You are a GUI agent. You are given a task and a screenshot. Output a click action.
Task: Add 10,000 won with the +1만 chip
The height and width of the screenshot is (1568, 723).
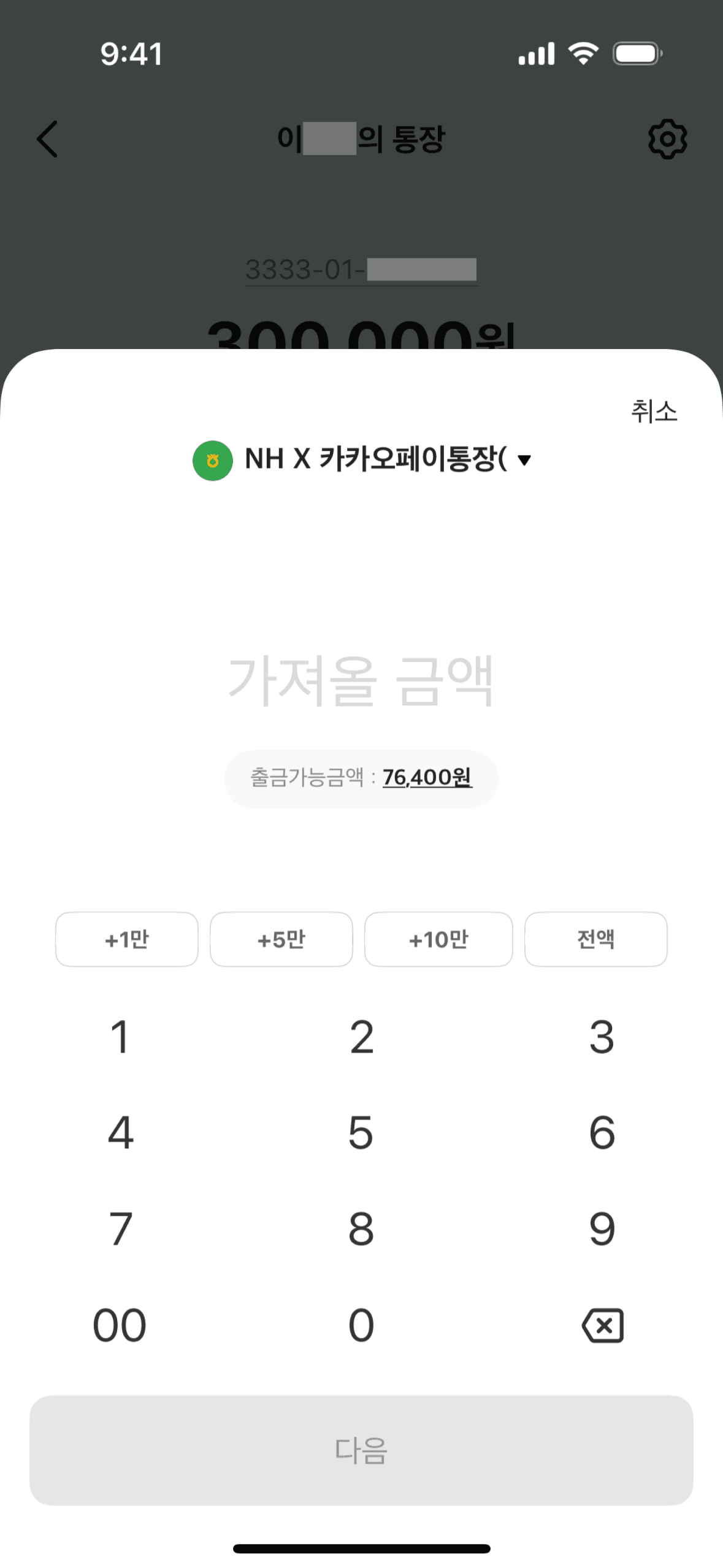pos(126,939)
